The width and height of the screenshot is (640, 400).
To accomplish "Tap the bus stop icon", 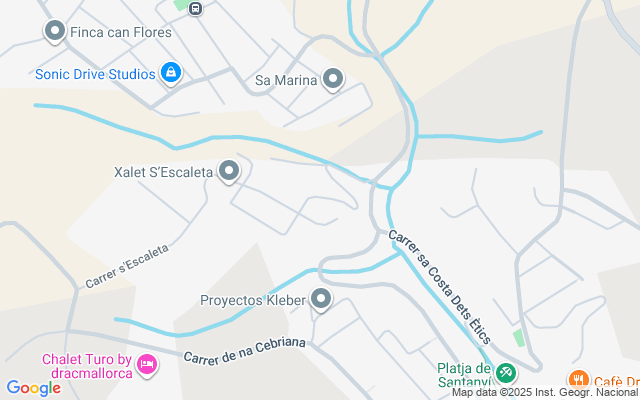I will click(194, 9).
